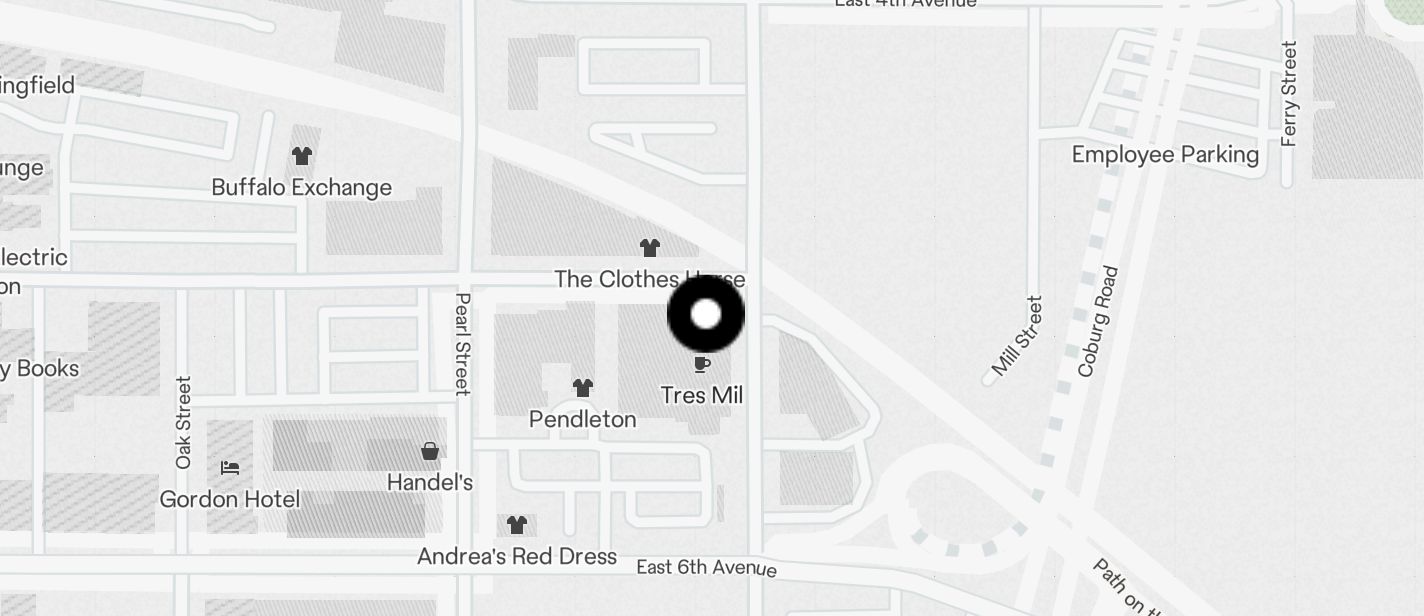Viewport: 1424px width, 616px height.
Task: Select Andrea's Red Dress marker
Action: (x=517, y=525)
